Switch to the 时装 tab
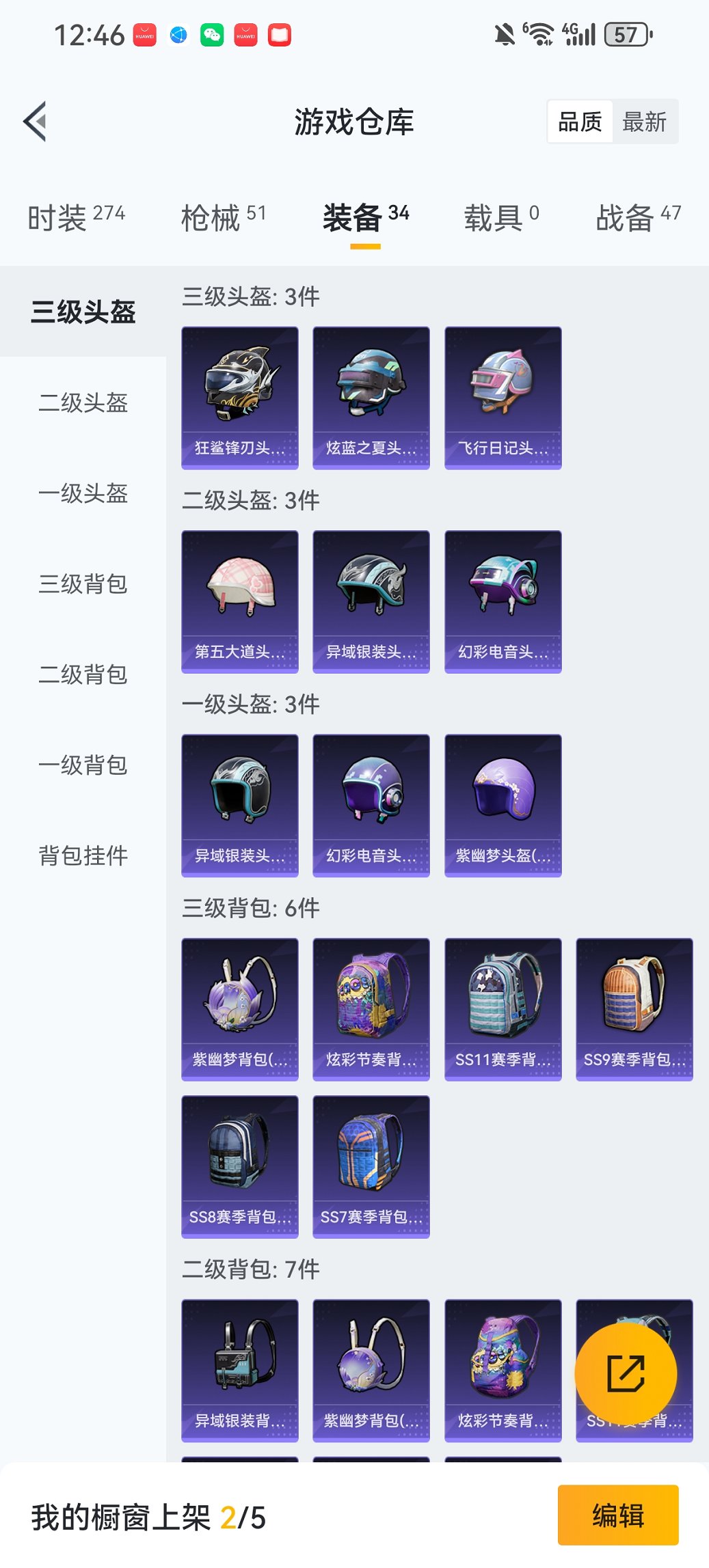The image size is (709, 1568). click(76, 218)
